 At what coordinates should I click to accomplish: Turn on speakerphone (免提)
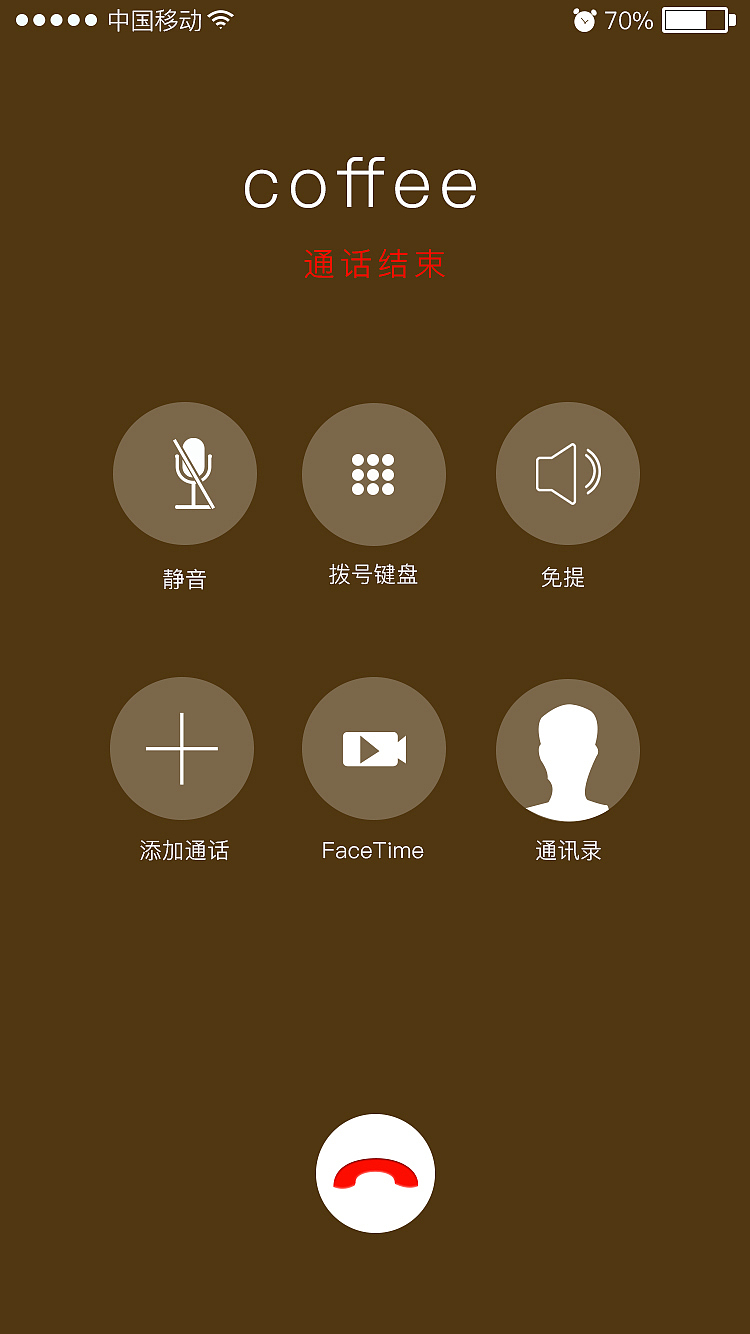point(568,474)
